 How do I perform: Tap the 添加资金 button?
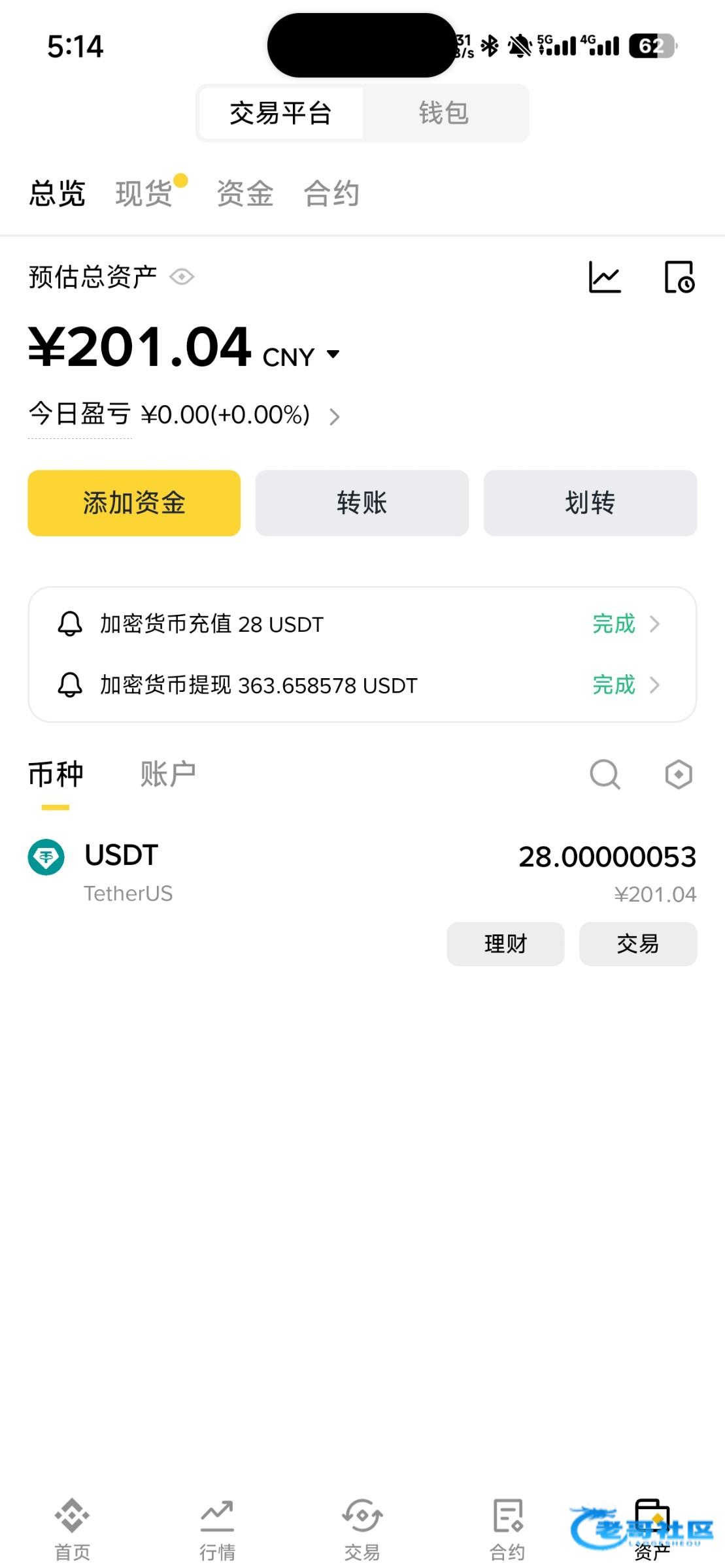(x=134, y=503)
